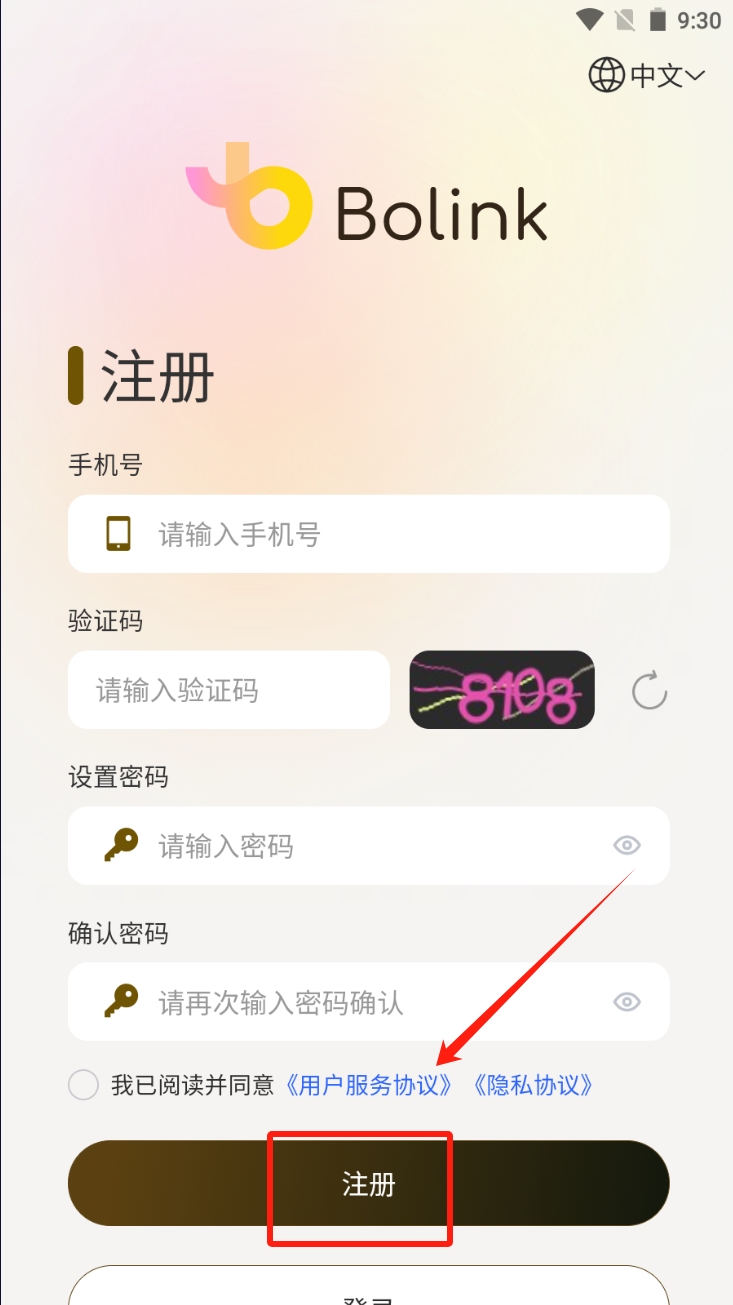Tap the captcha field 请输入验证码
Image resolution: width=733 pixels, height=1305 pixels.
click(x=229, y=690)
